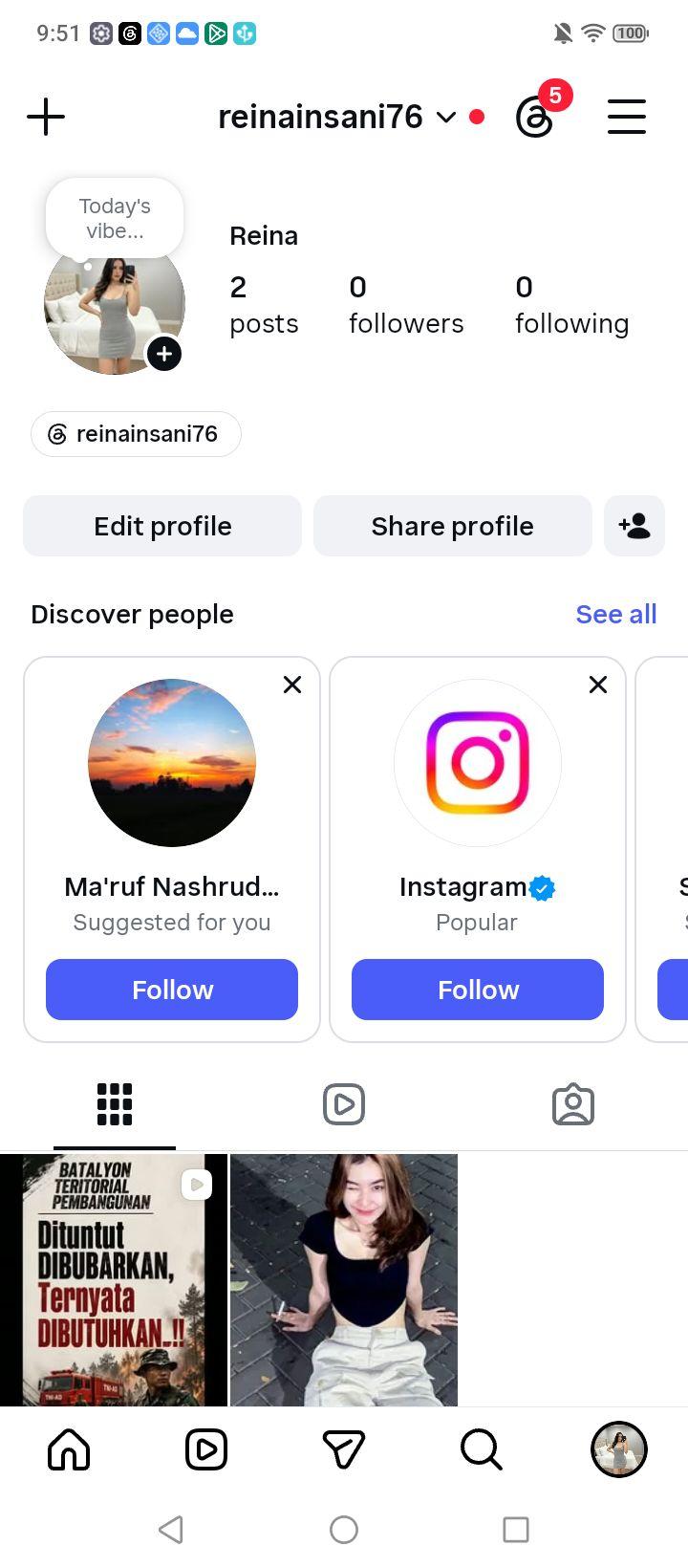The width and height of the screenshot is (688, 1568).
Task: Tap the add person icon button
Action: point(634,526)
